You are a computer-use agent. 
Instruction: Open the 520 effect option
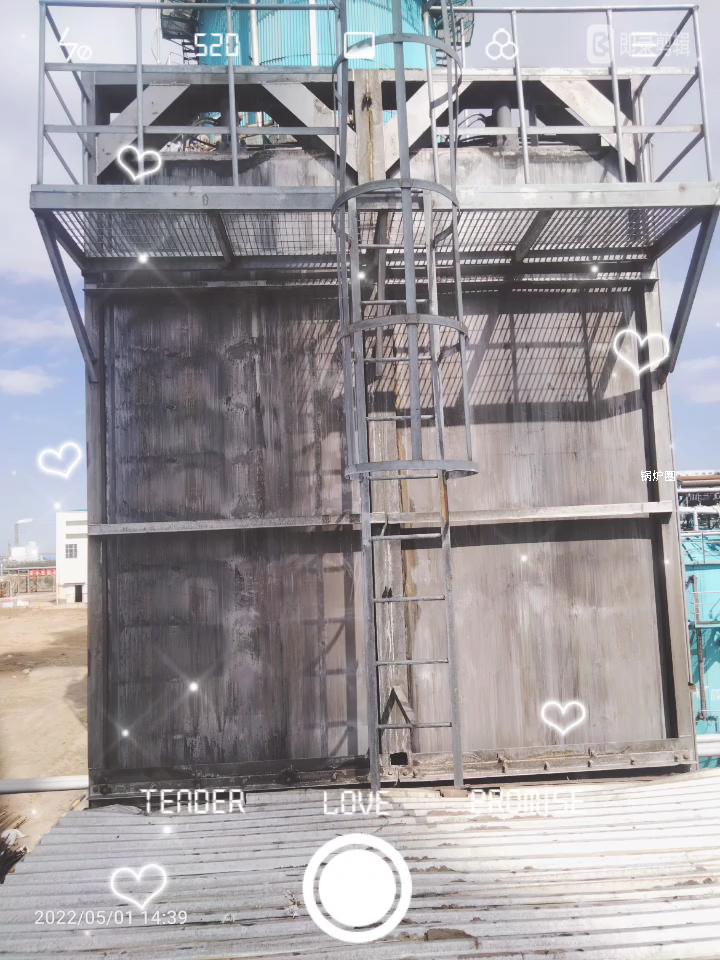pyautogui.click(x=216, y=45)
